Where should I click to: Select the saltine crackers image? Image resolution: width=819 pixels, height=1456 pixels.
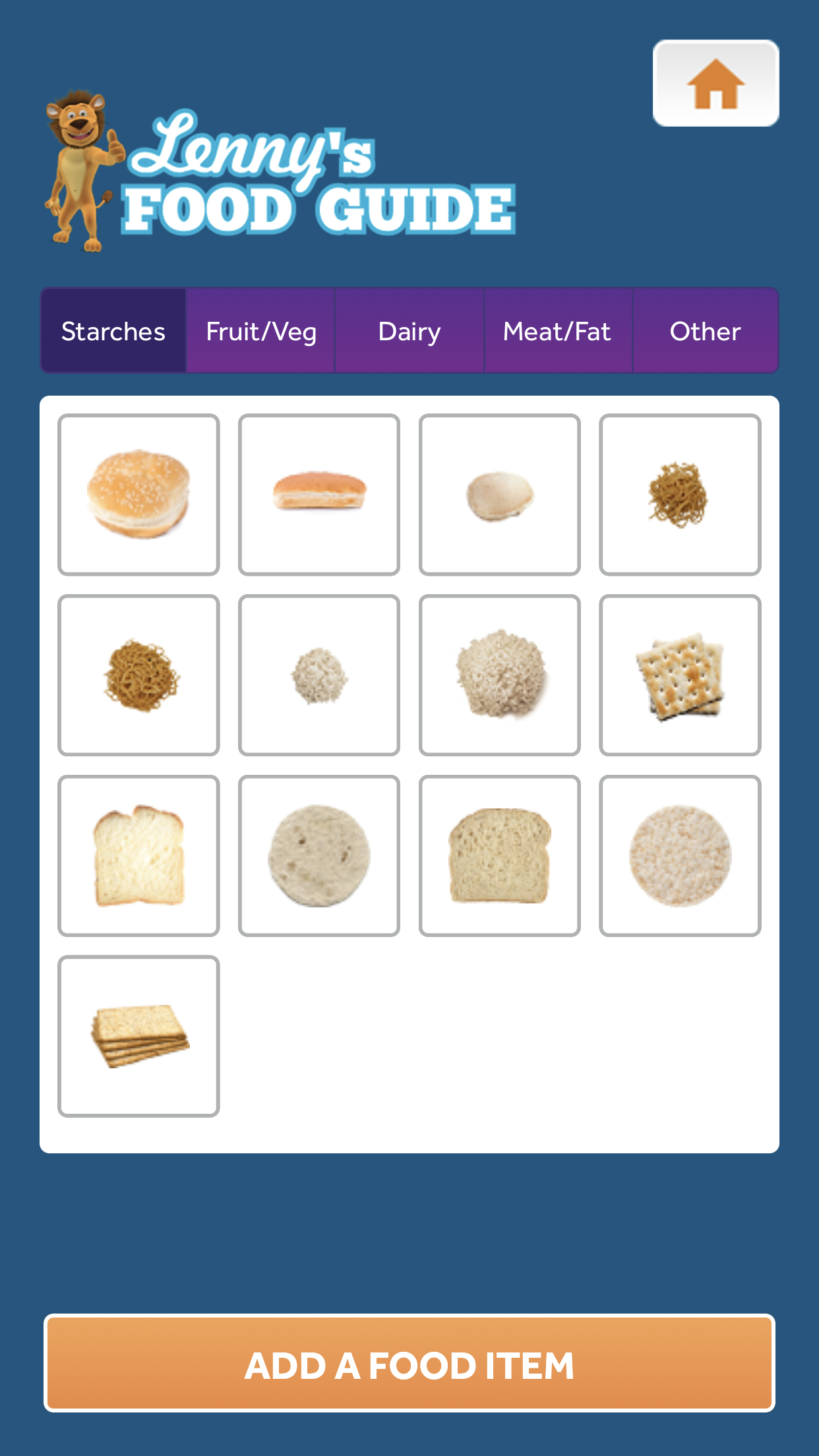[x=680, y=675]
